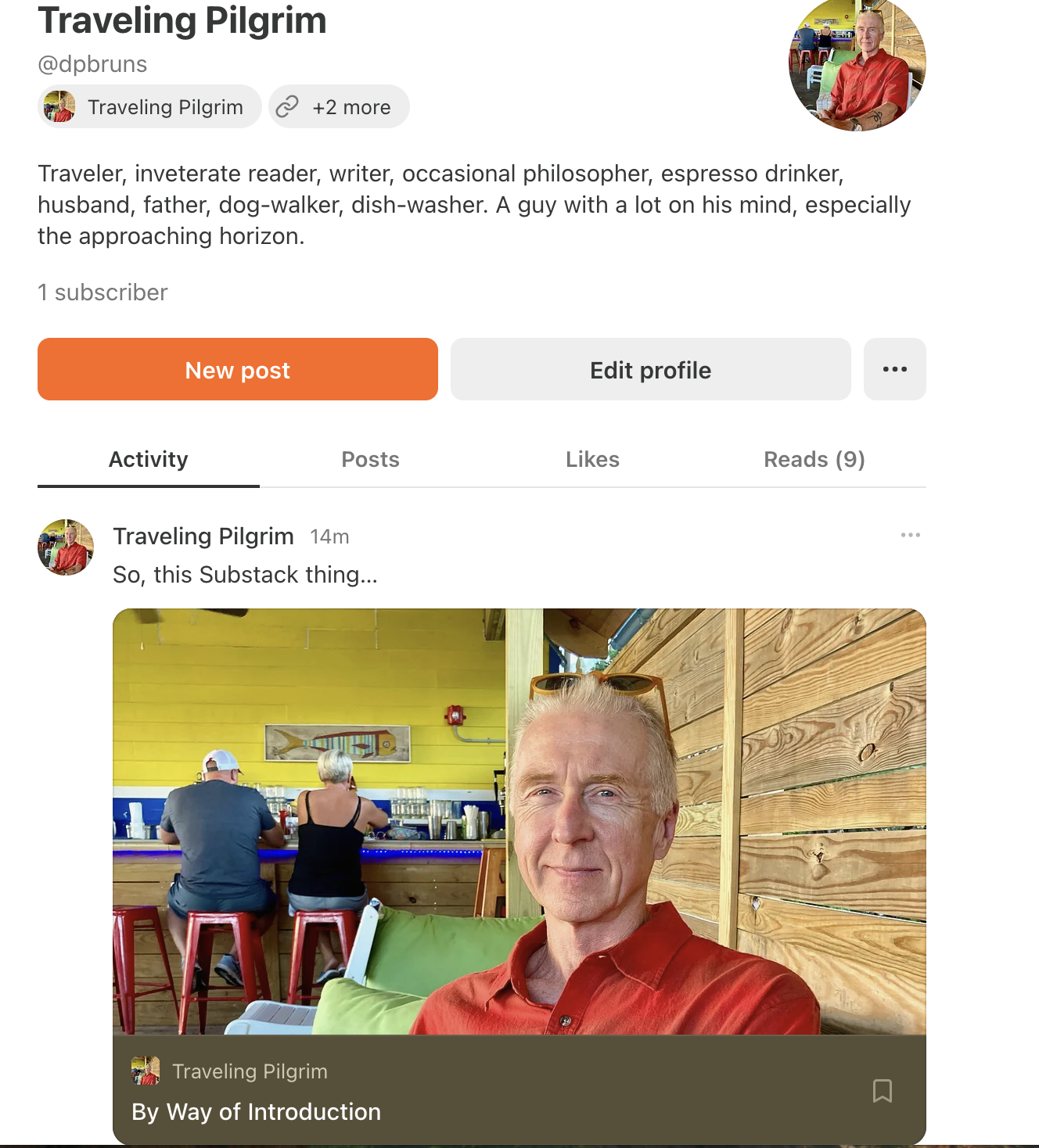Viewport: 1039px width, 1148px height.
Task: Bookmark the By Way of Introduction post
Action: click(x=882, y=1090)
